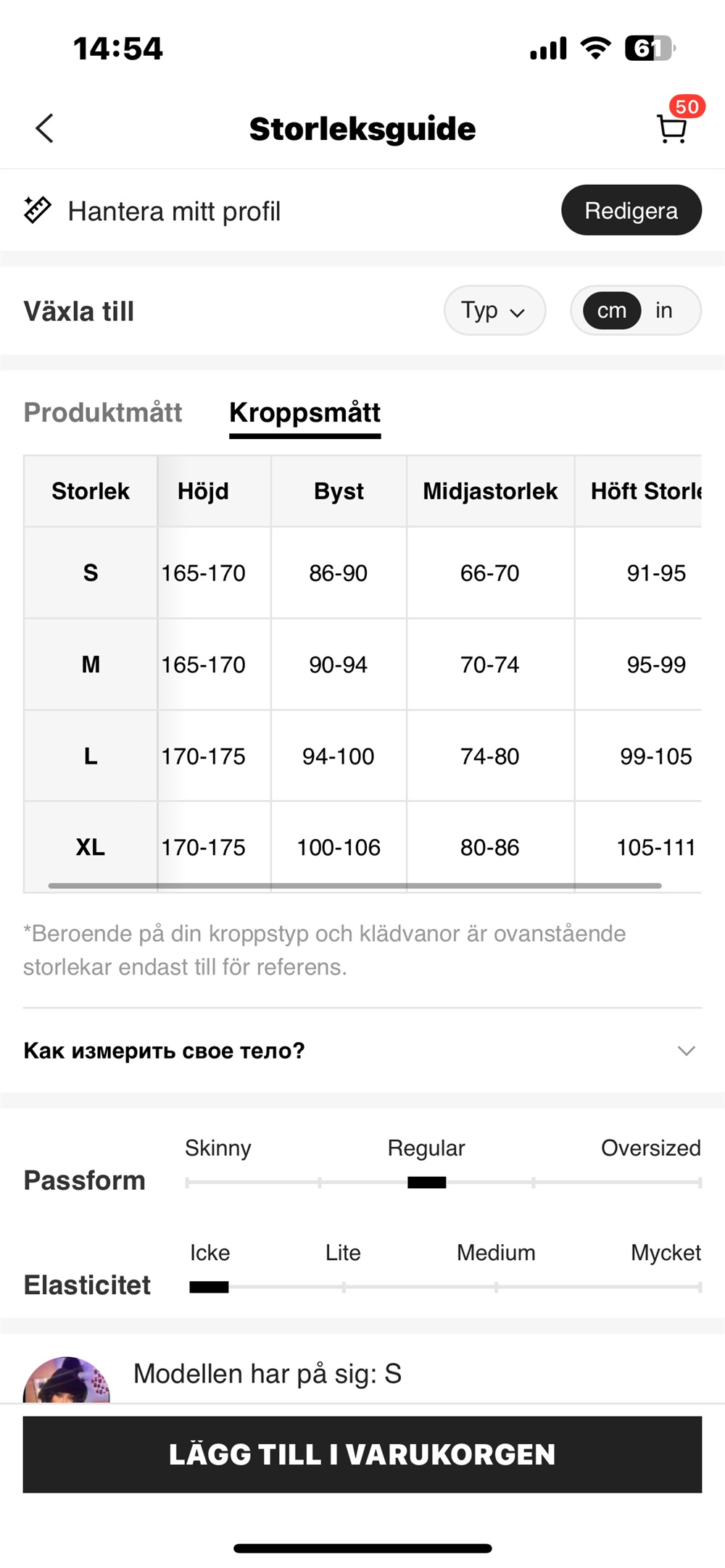The height and width of the screenshot is (1568, 725).
Task: Tap the Redigera profile button
Action: tap(631, 210)
